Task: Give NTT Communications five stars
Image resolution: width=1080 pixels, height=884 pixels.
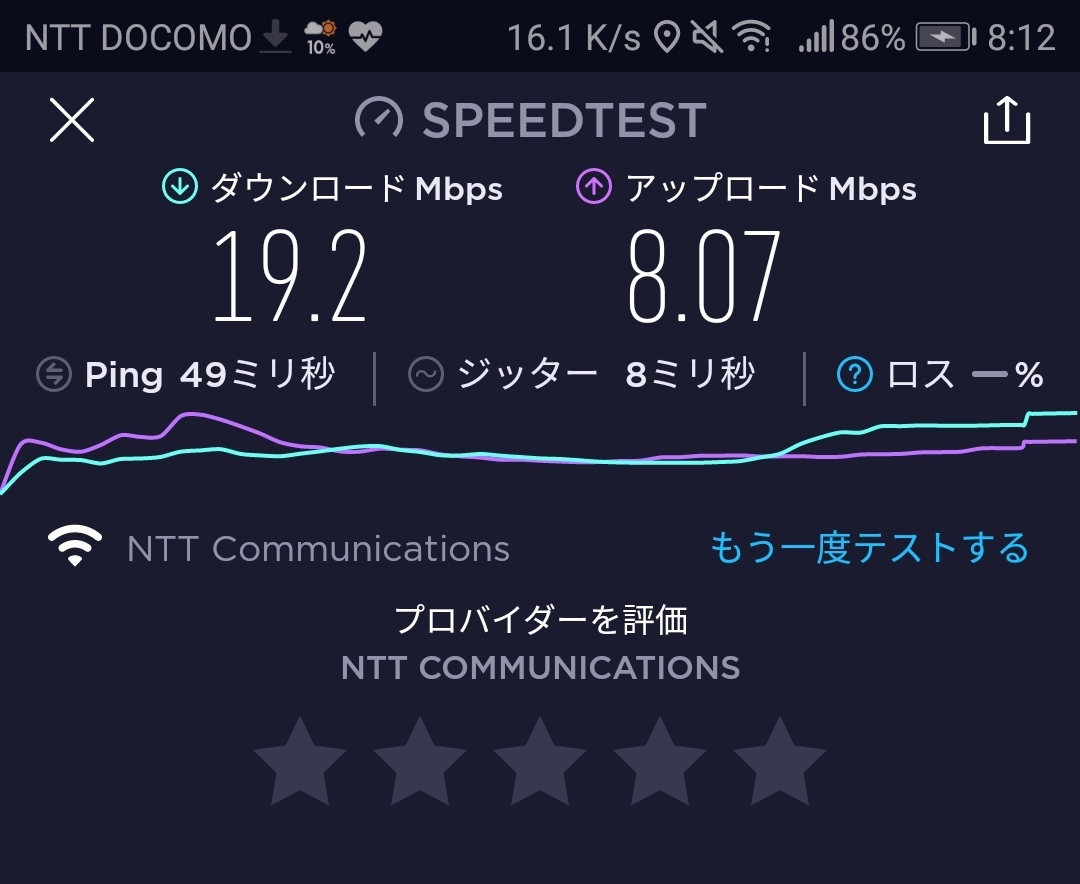Action: [x=780, y=762]
